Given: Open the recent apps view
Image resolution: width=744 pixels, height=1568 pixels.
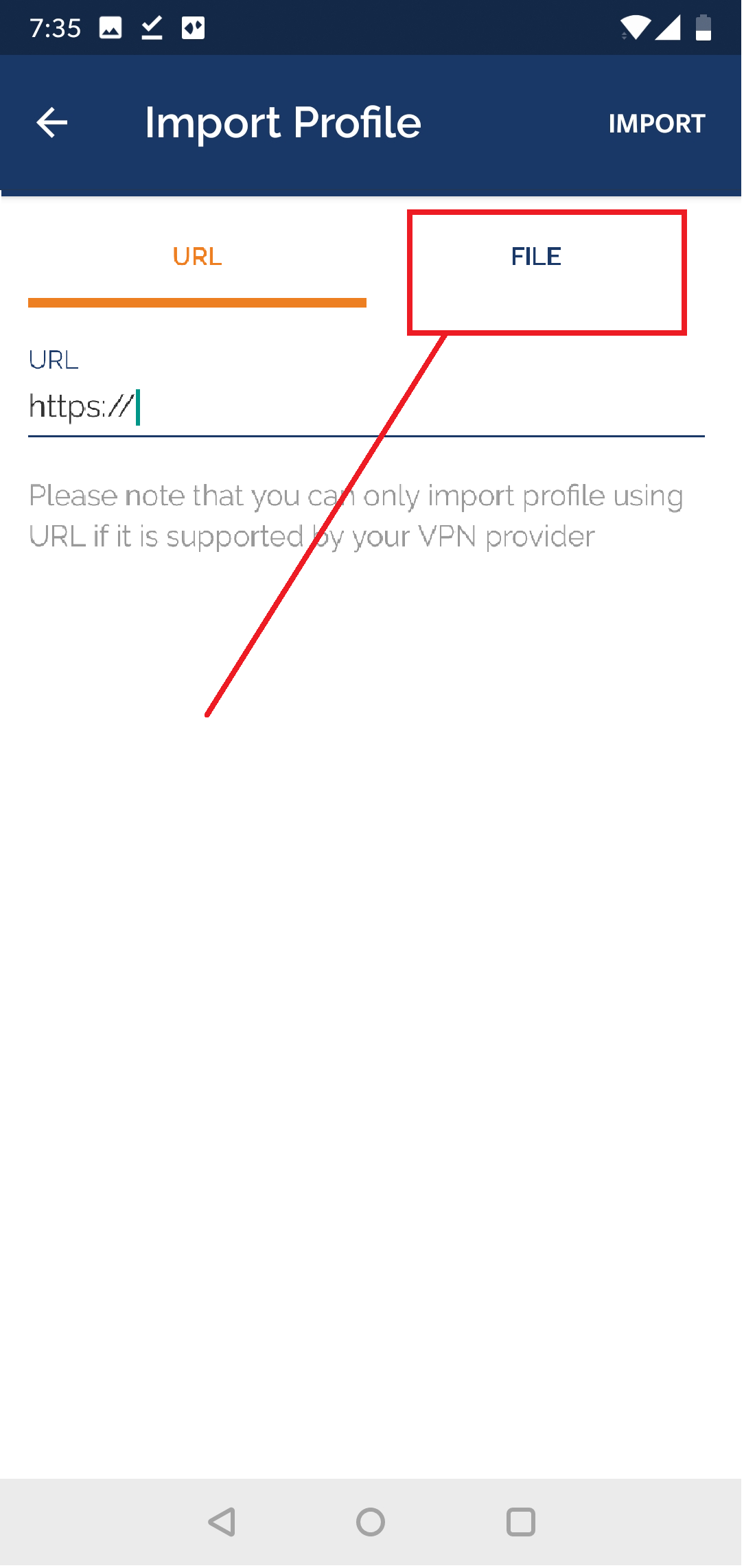Looking at the screenshot, I should pyautogui.click(x=521, y=1522).
